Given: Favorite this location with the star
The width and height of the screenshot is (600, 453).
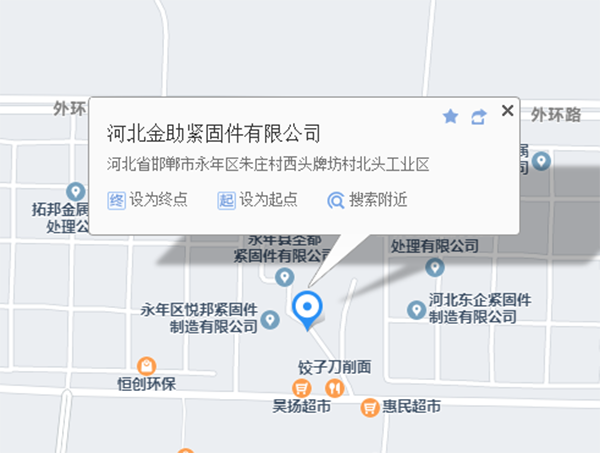Looking at the screenshot, I should click(x=450, y=116).
